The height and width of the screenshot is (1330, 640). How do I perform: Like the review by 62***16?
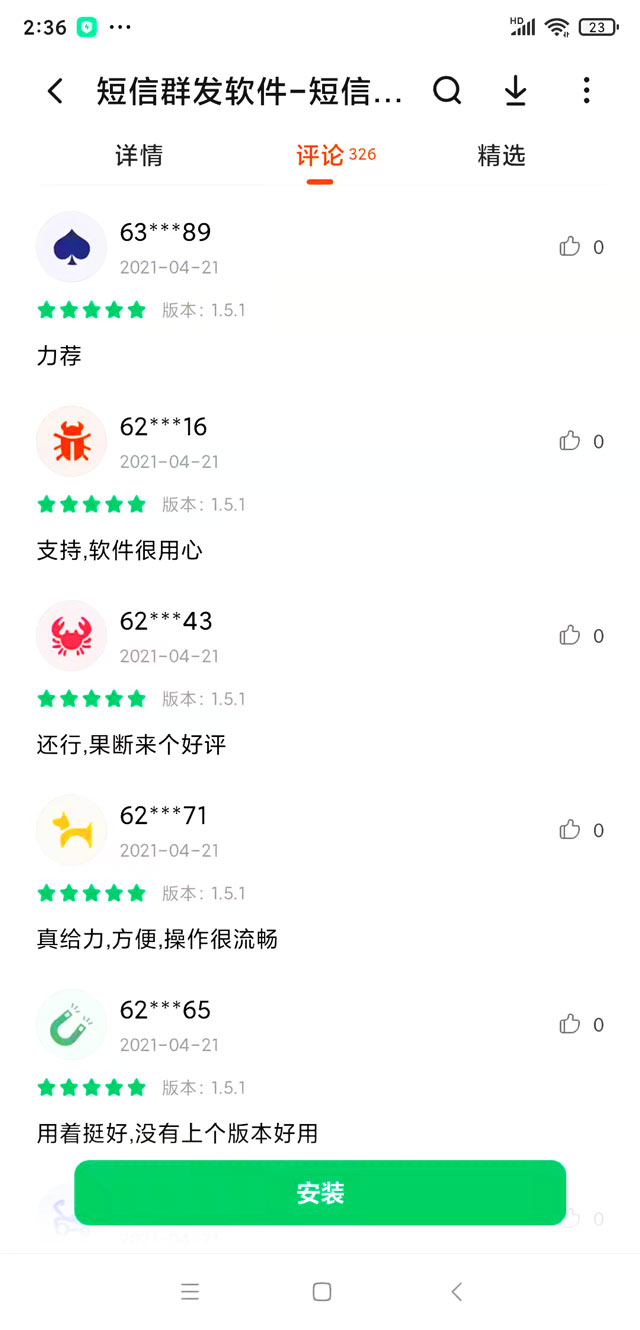(x=570, y=441)
